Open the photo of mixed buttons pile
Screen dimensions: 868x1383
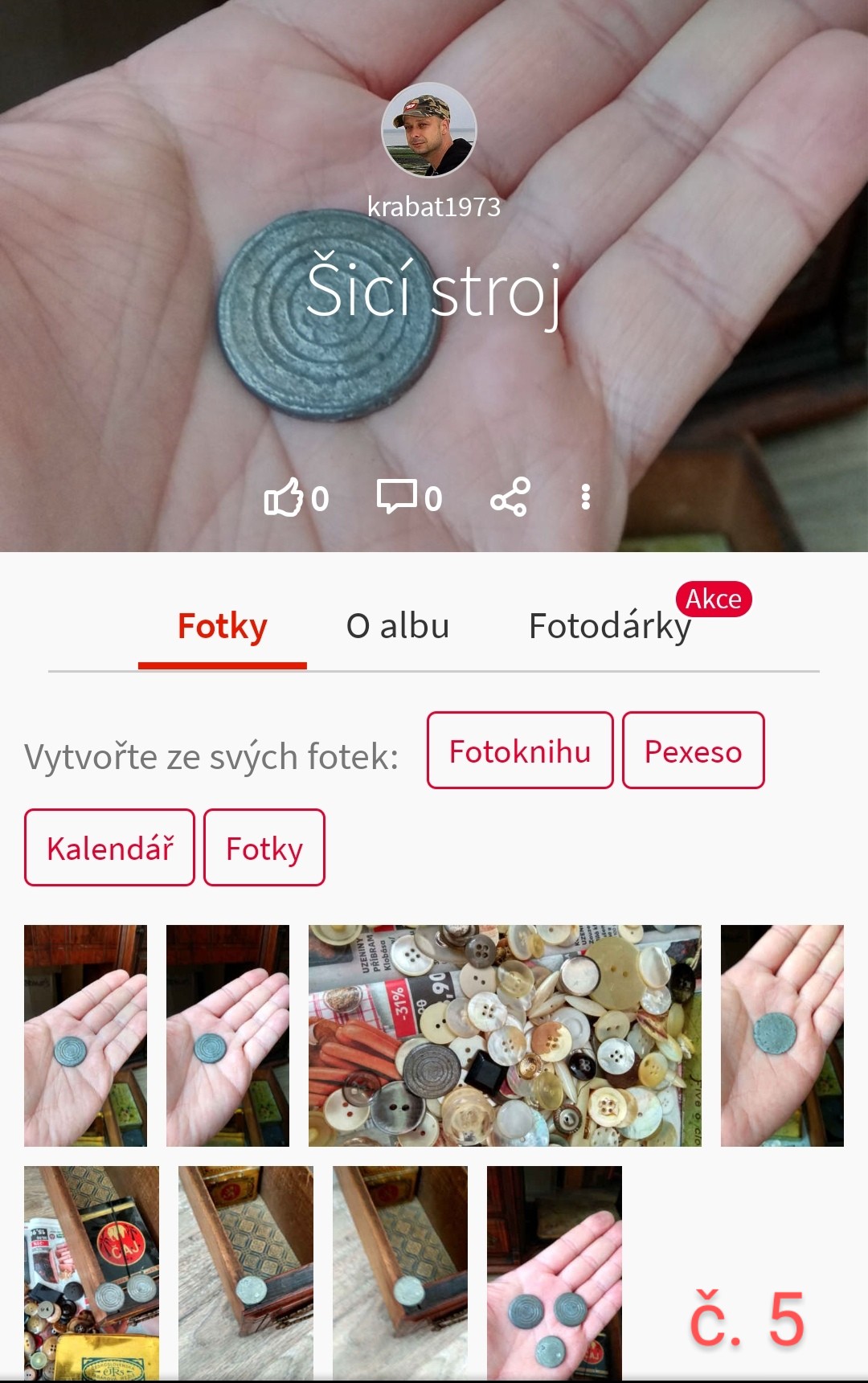(505, 1035)
